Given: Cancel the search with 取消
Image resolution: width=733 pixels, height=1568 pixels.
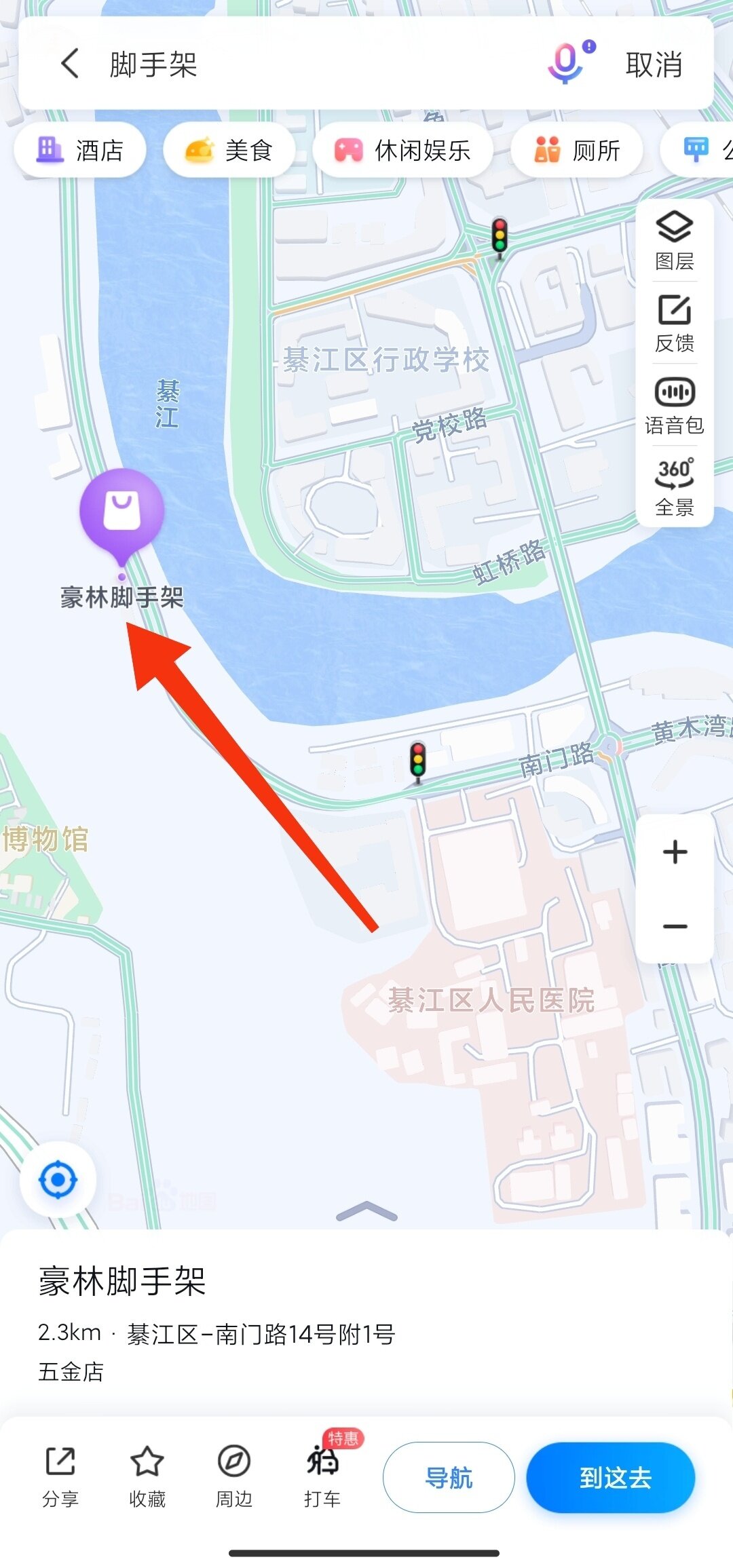Looking at the screenshot, I should pos(654,65).
